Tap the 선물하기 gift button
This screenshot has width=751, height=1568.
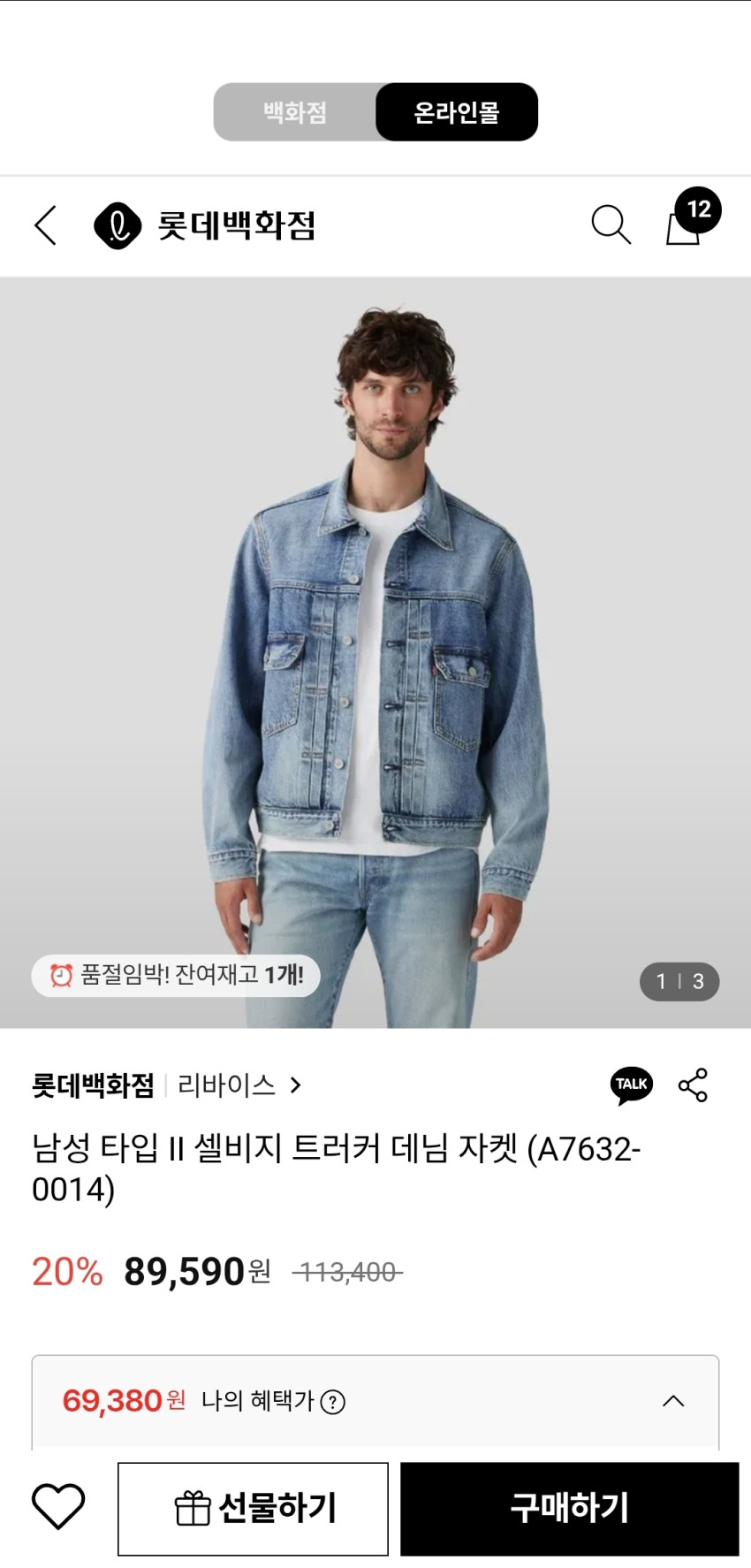point(254,1508)
